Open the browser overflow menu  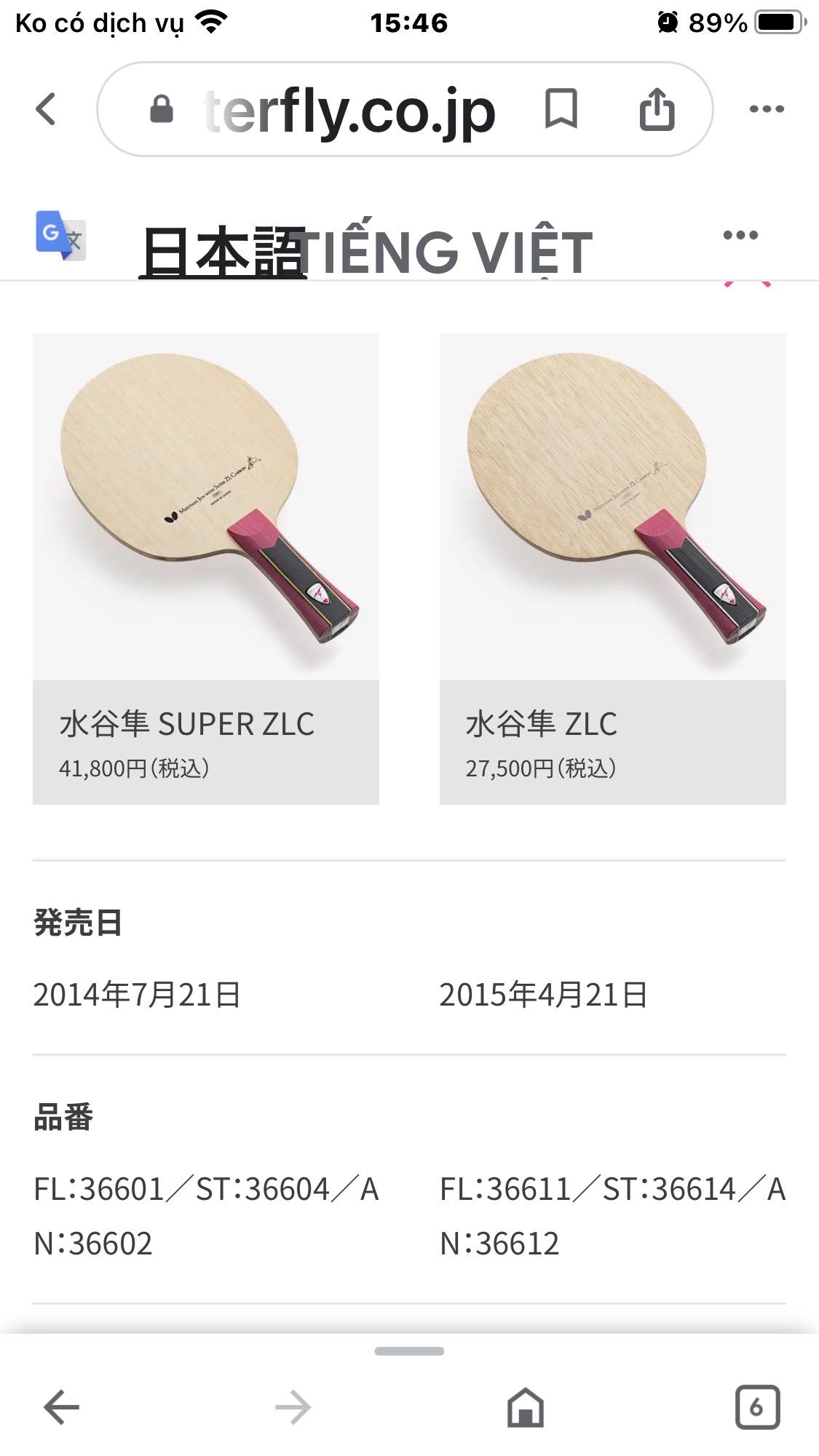(x=767, y=109)
